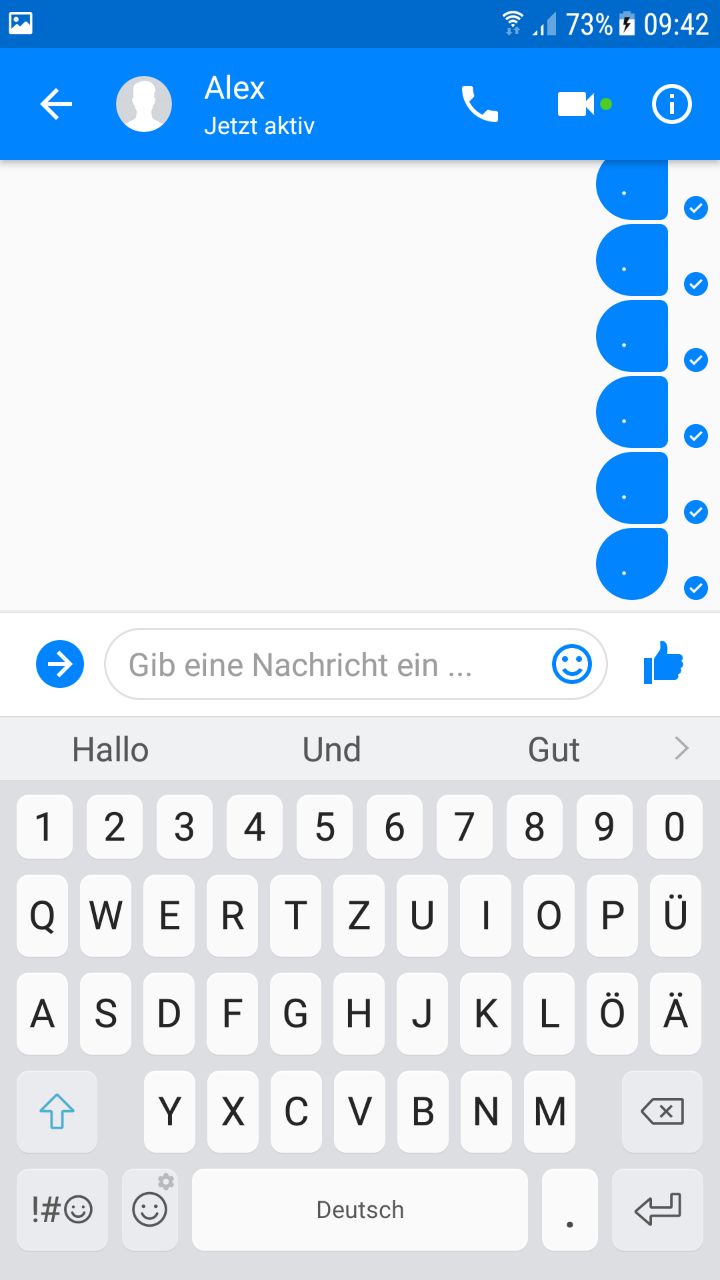Viewport: 720px width, 1280px height.
Task: Open the keyboard emoji key
Action: 150,1210
